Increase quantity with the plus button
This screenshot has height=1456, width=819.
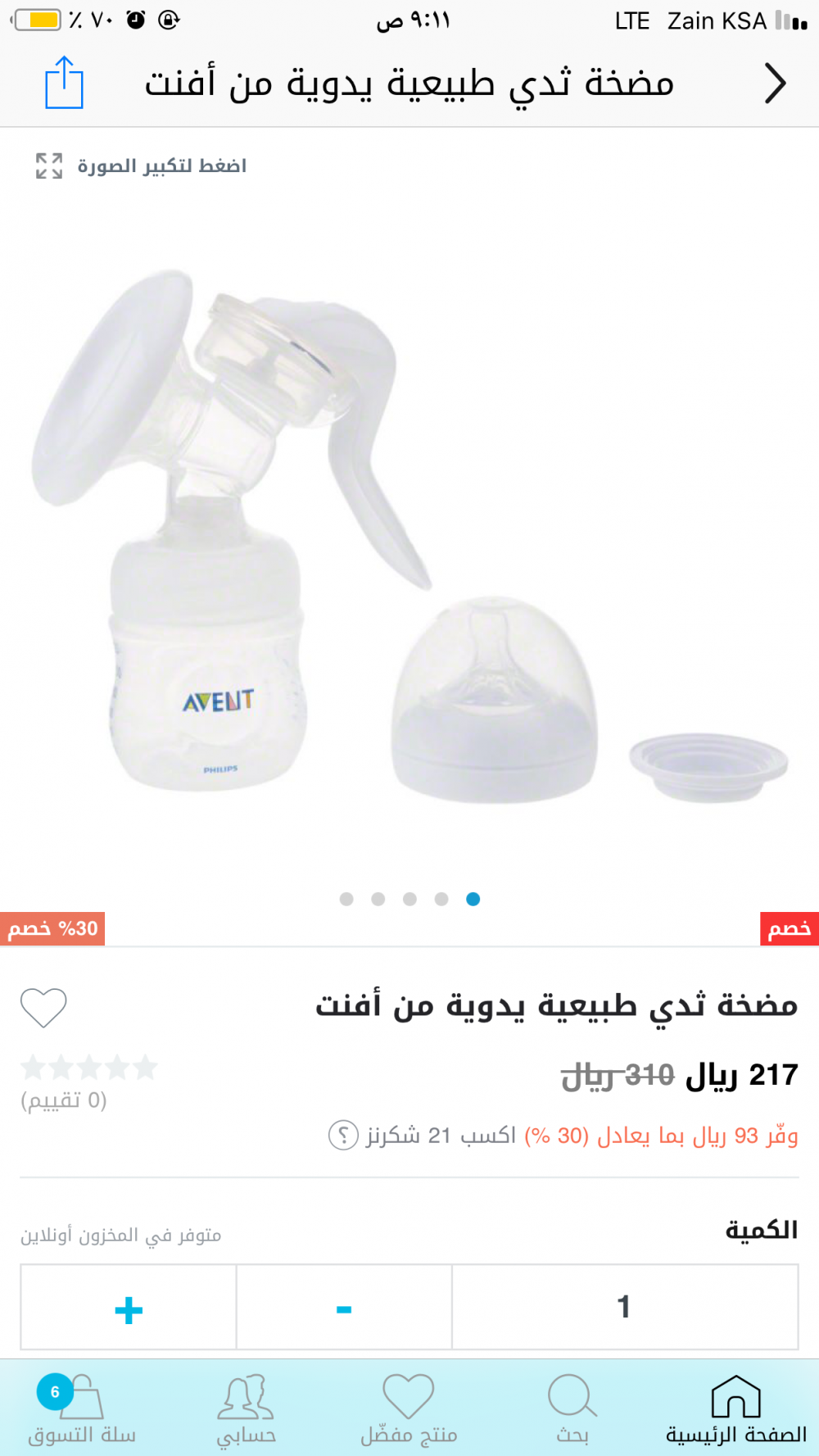coord(129,1308)
